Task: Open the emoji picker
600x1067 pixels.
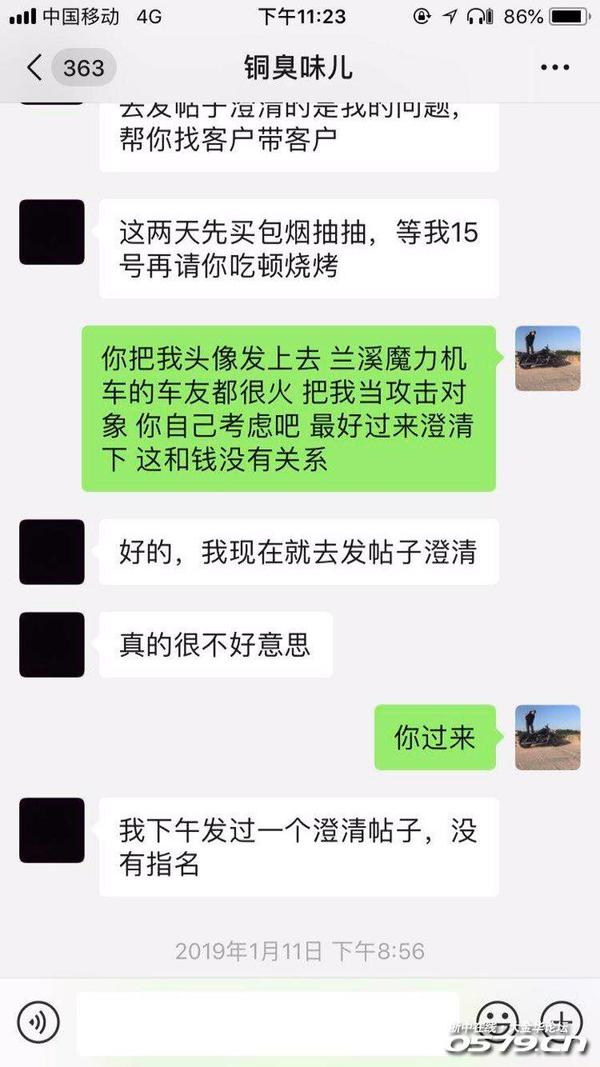Action: 496,1022
